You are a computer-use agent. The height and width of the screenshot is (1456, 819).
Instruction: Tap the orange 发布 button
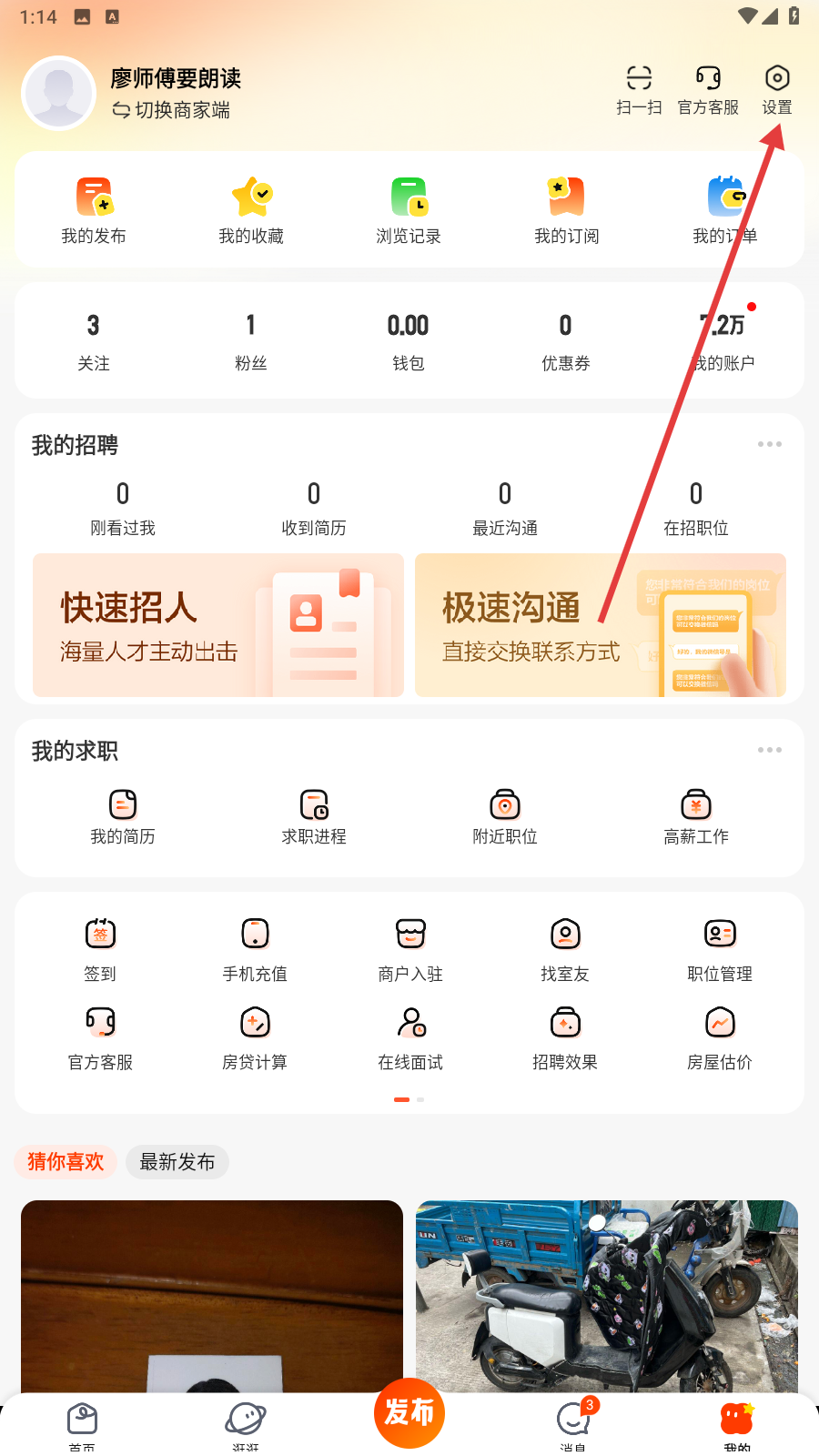(409, 1412)
